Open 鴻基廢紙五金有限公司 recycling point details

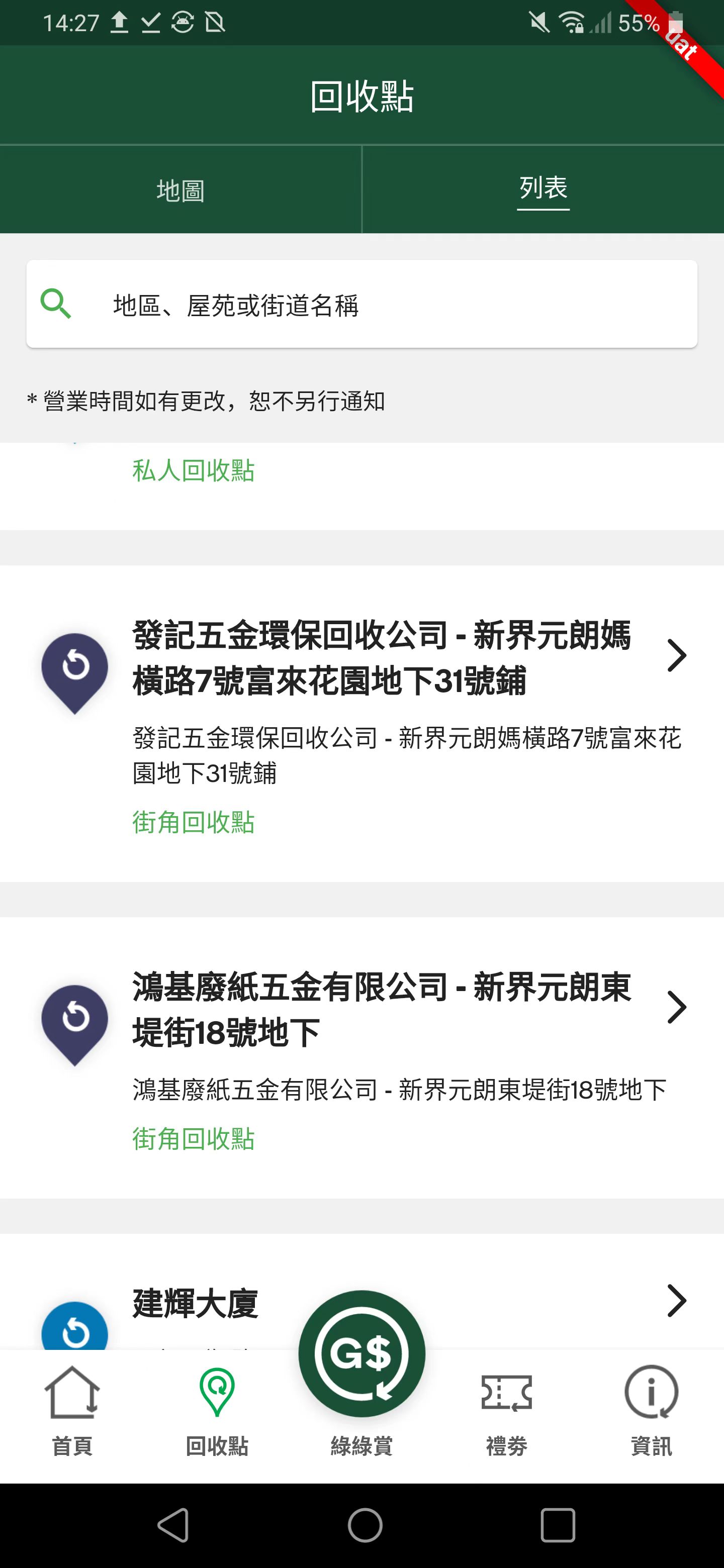pyautogui.click(x=381, y=1009)
